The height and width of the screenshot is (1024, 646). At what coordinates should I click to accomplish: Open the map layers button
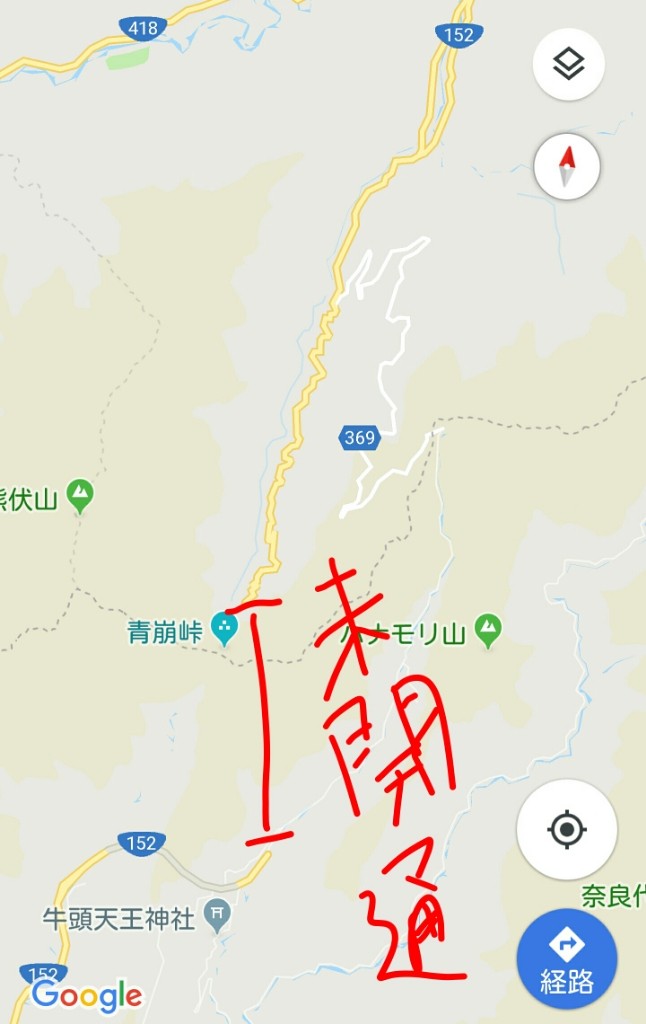568,65
